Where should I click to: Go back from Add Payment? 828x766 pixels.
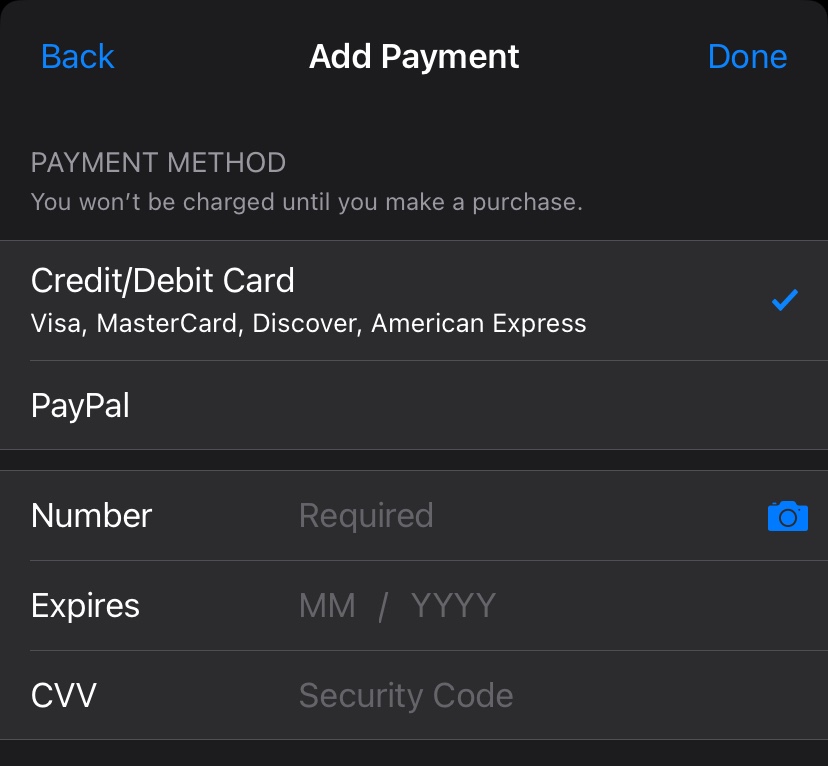[78, 56]
